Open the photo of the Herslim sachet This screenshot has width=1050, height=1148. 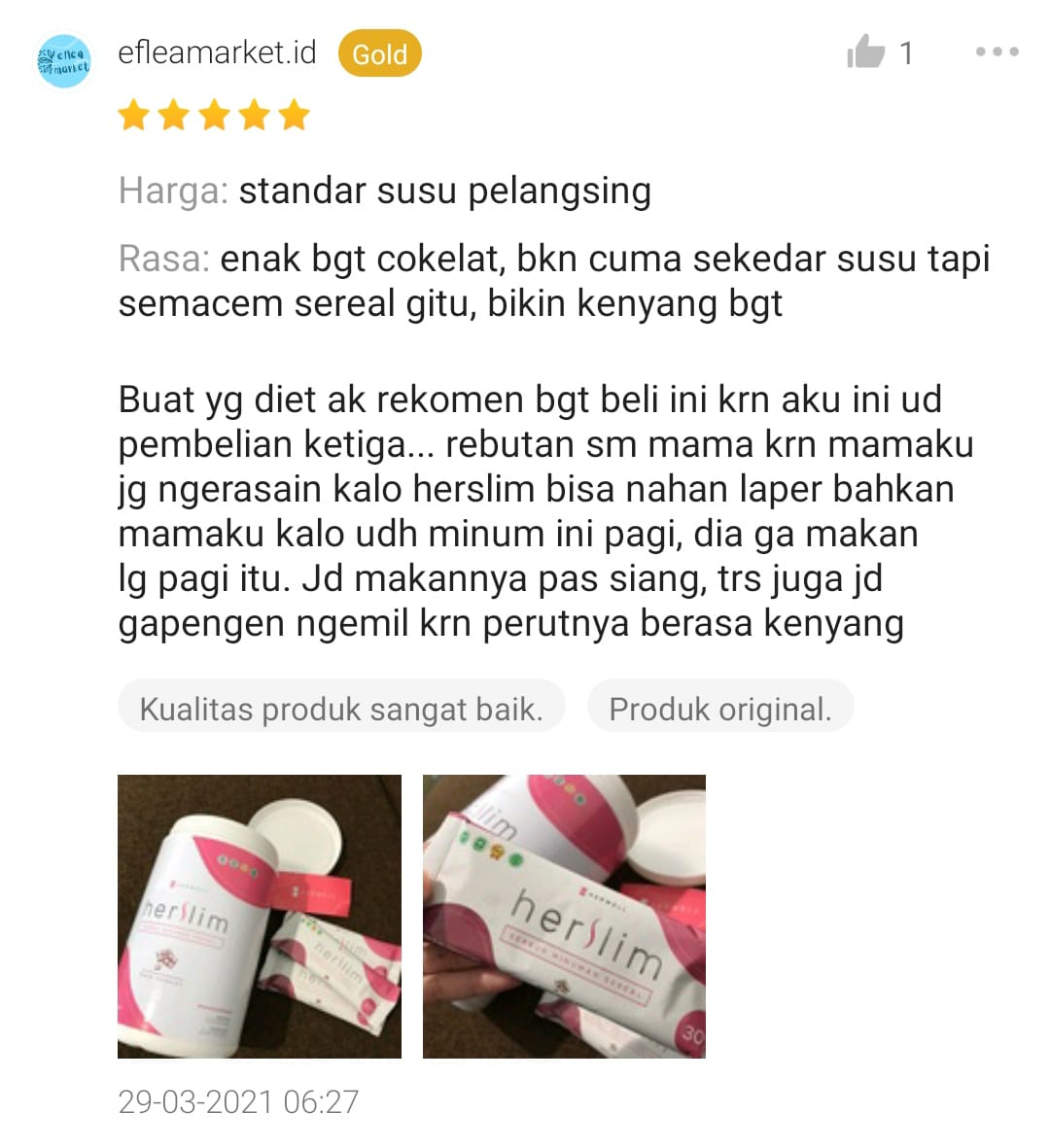click(x=564, y=916)
